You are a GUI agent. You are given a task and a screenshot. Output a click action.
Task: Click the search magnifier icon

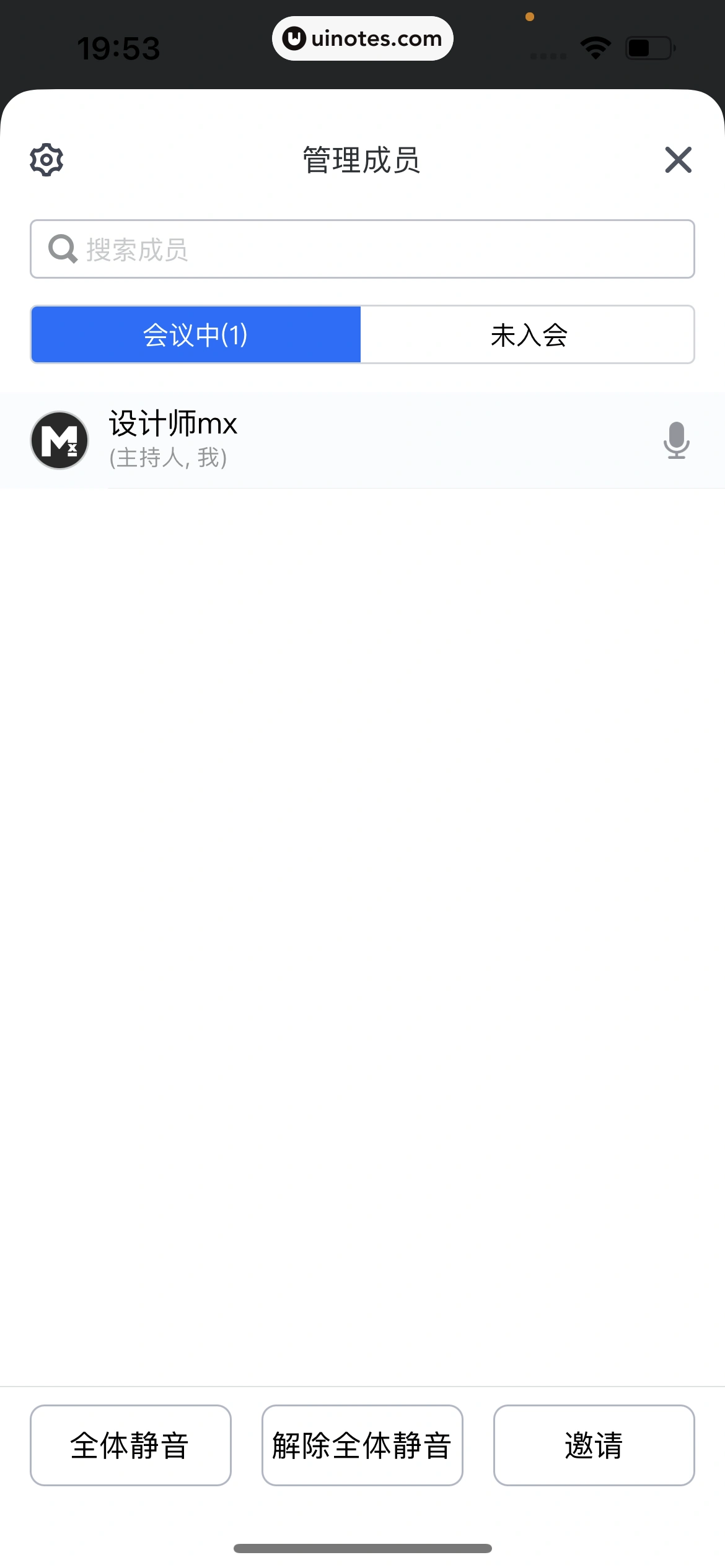click(62, 248)
